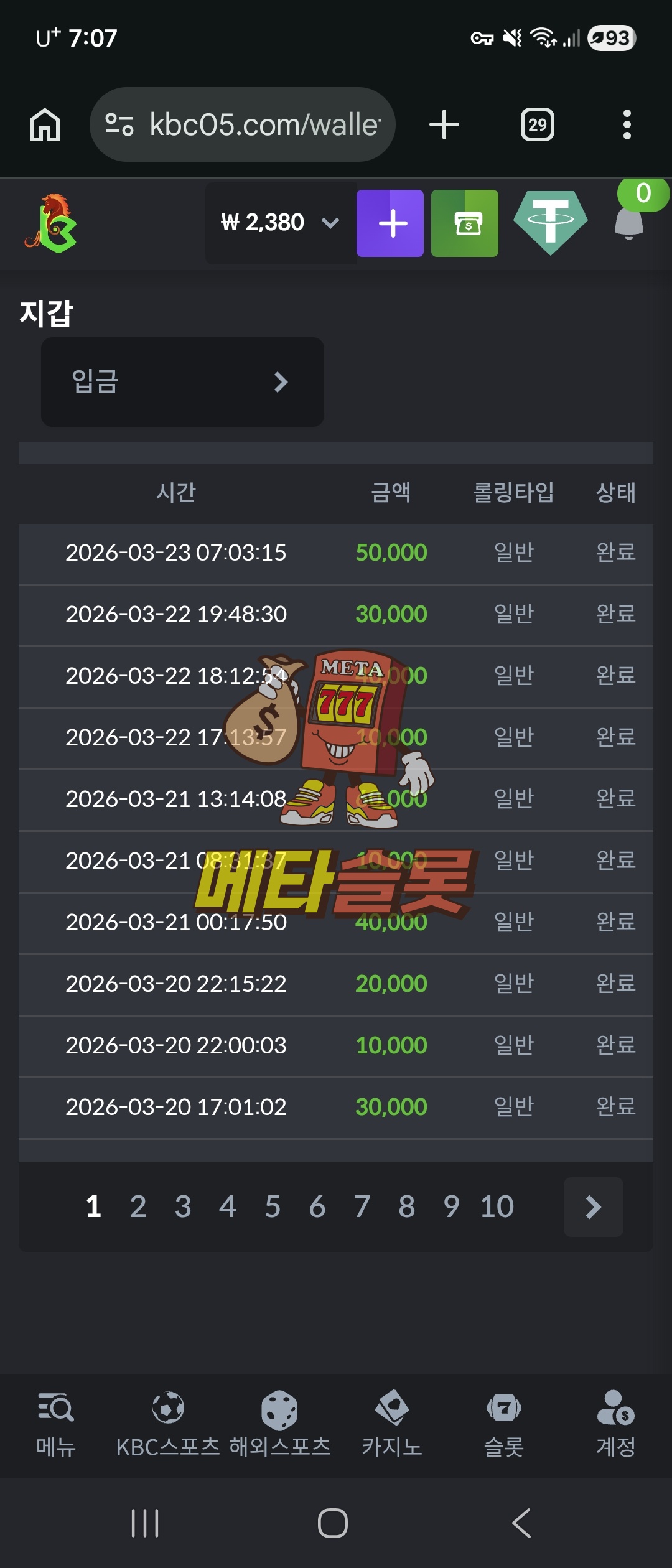Tap the green cash withdraw button

(465, 223)
